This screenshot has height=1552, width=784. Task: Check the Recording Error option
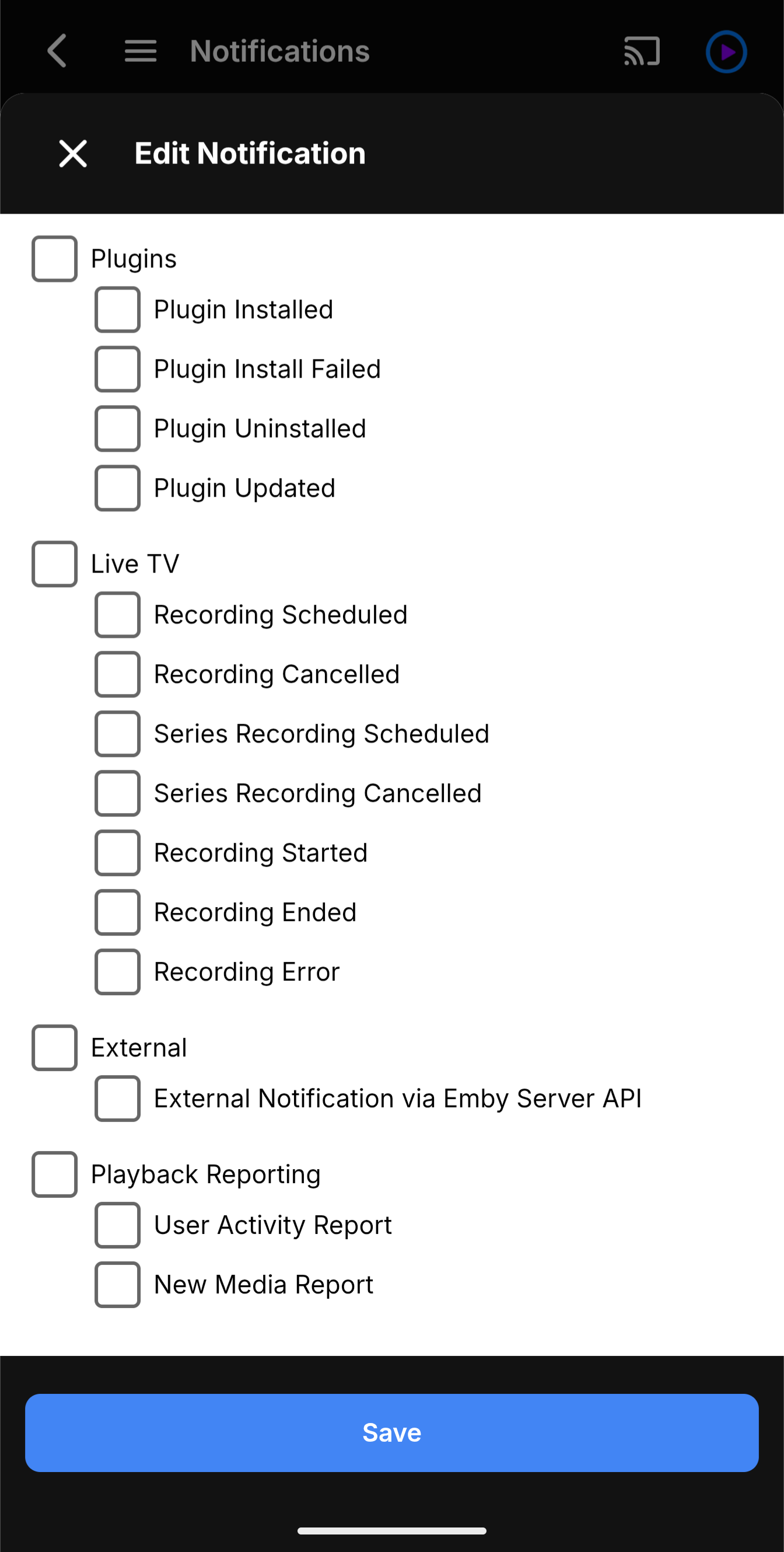[x=117, y=972]
